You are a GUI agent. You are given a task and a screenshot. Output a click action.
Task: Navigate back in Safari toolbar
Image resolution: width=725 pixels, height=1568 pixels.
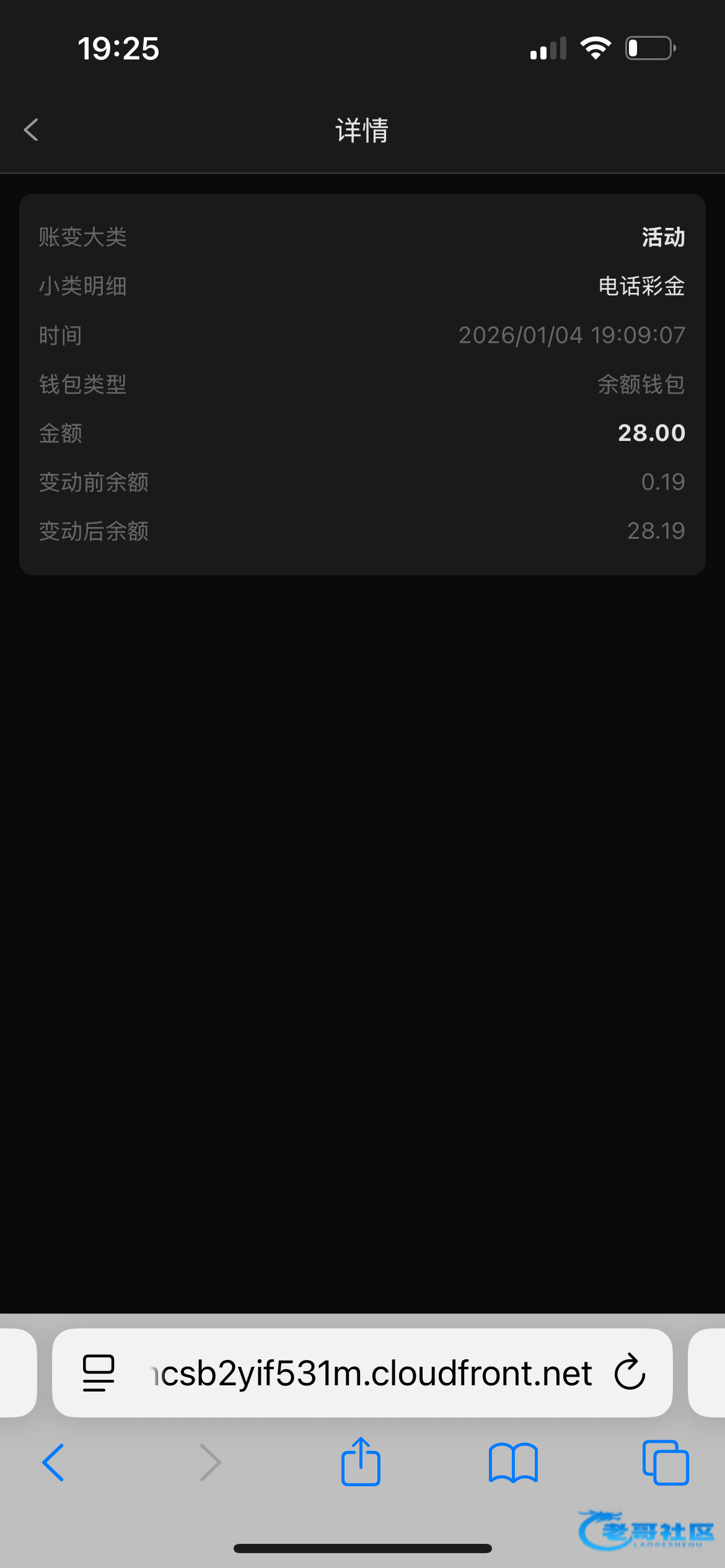pos(53,1463)
